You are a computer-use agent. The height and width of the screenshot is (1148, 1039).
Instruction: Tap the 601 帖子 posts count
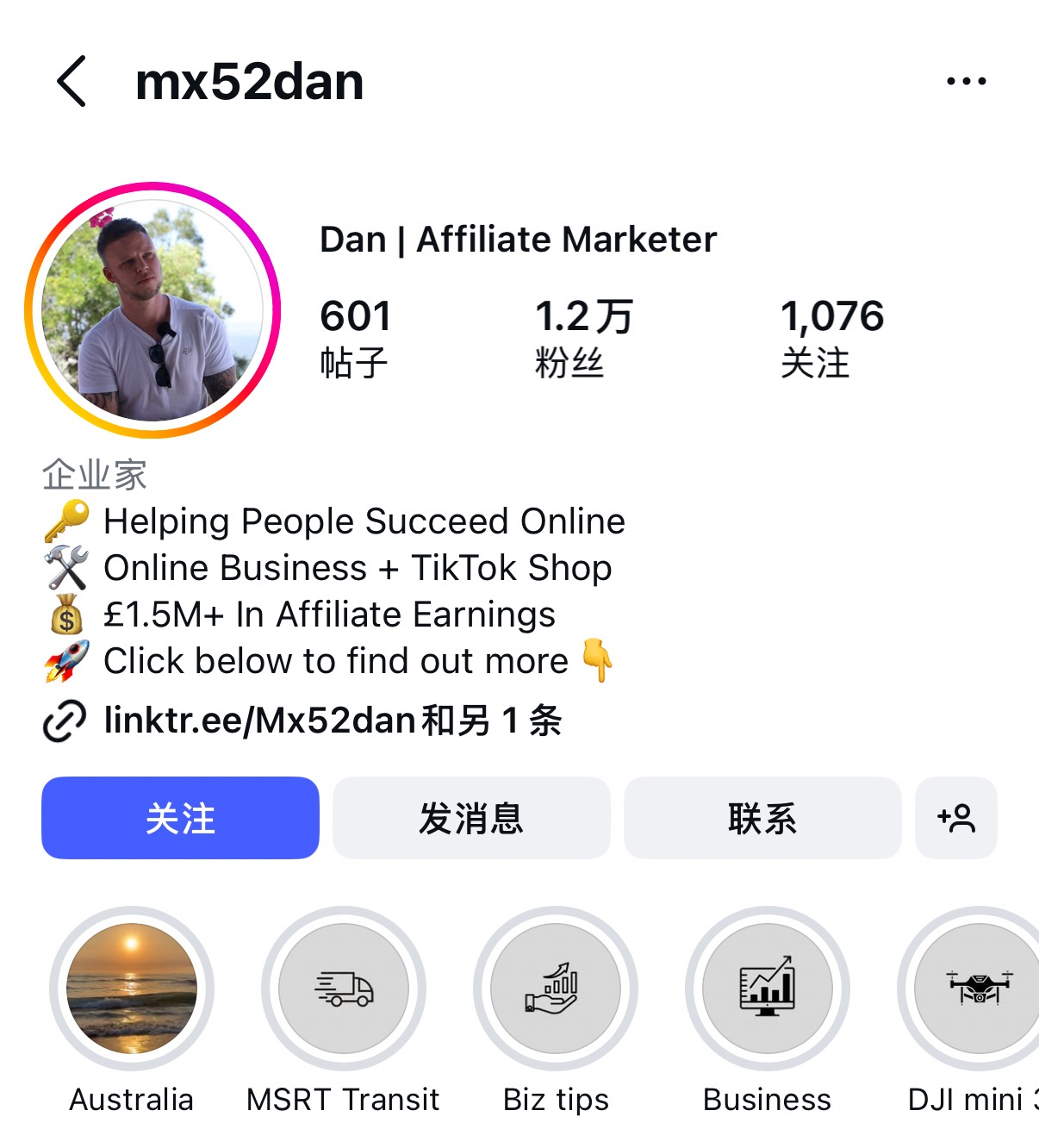pyautogui.click(x=355, y=338)
